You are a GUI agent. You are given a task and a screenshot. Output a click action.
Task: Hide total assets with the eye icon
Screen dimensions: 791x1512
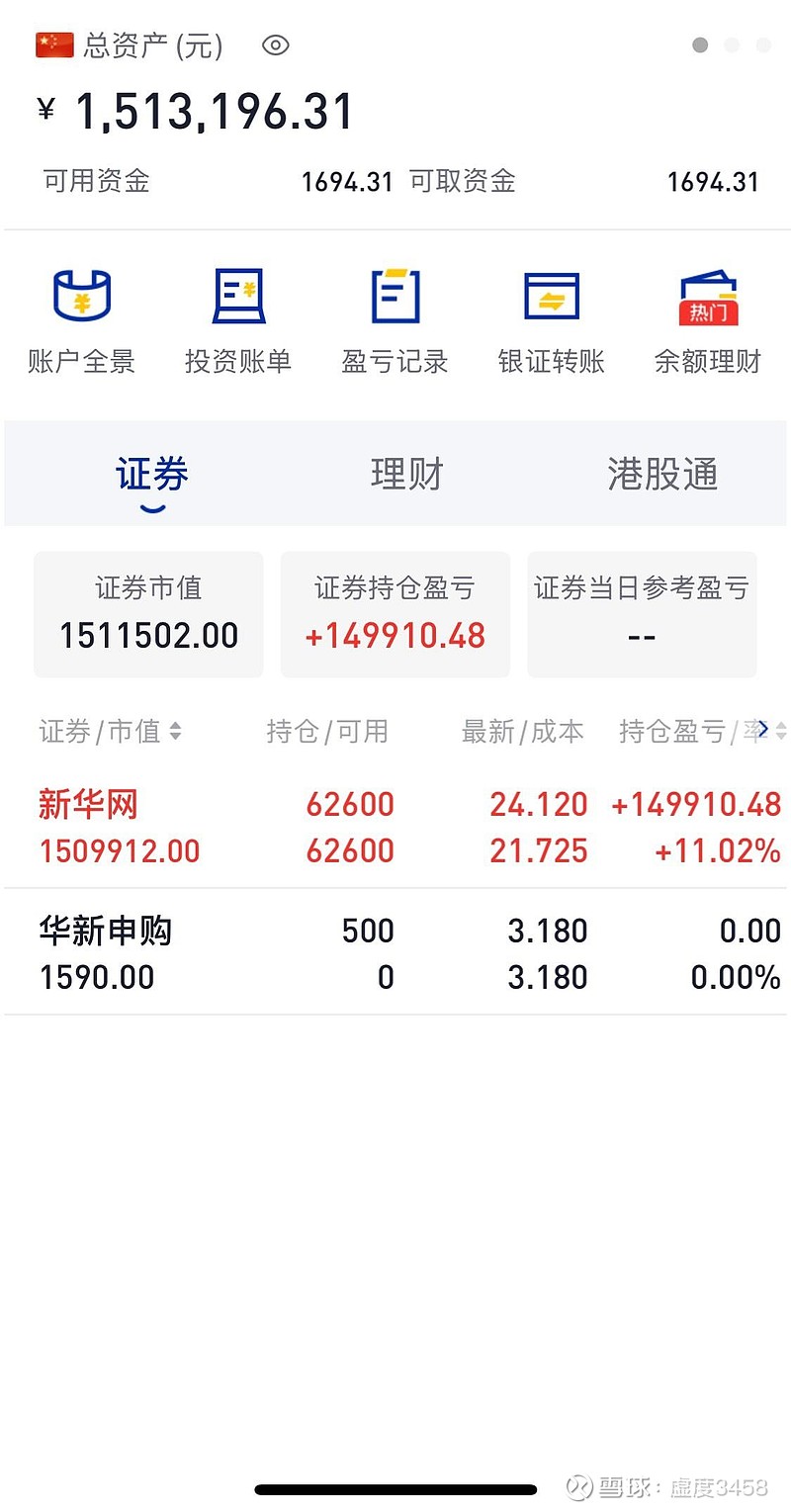(275, 45)
